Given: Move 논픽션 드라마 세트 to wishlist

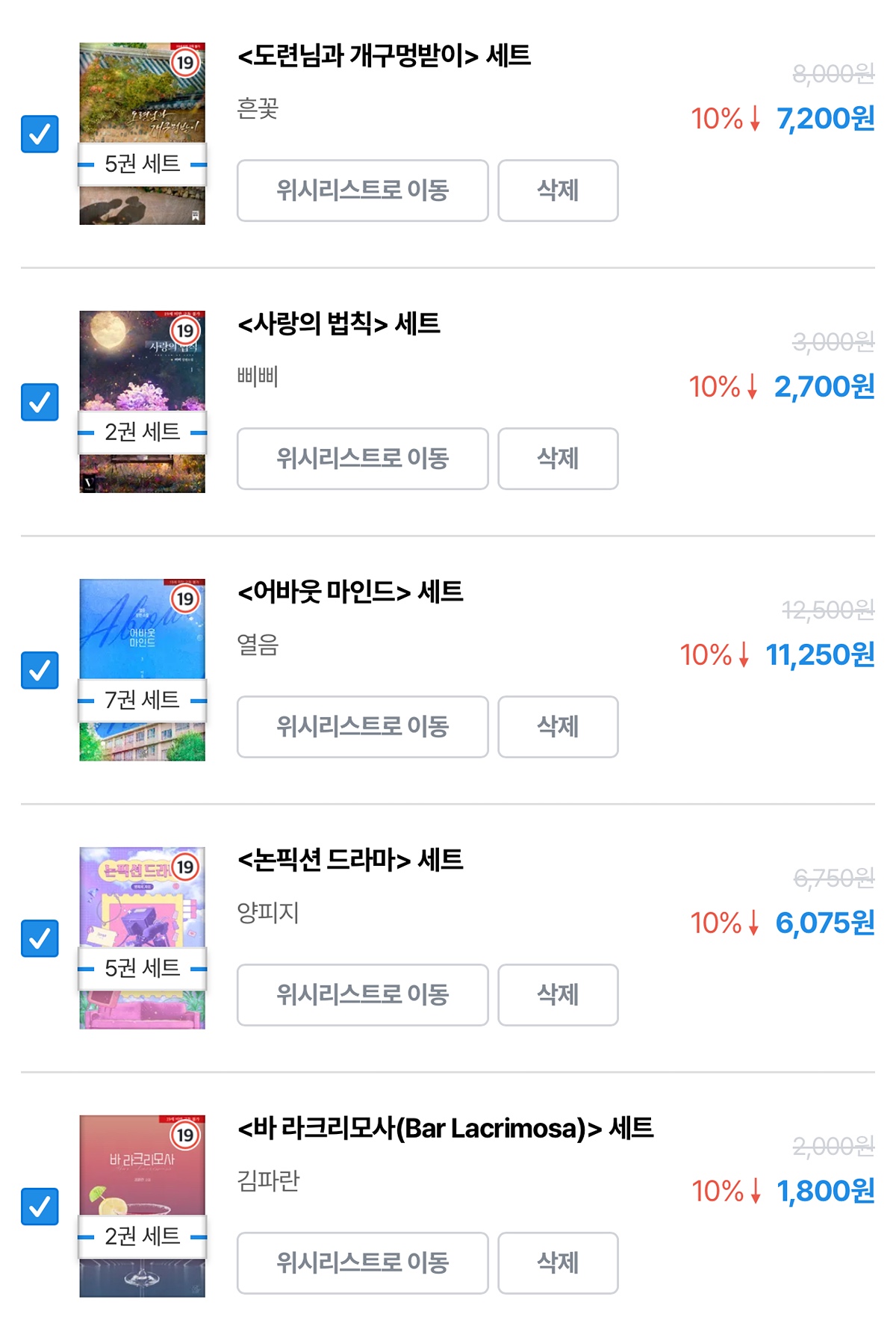Looking at the screenshot, I should coord(362,995).
